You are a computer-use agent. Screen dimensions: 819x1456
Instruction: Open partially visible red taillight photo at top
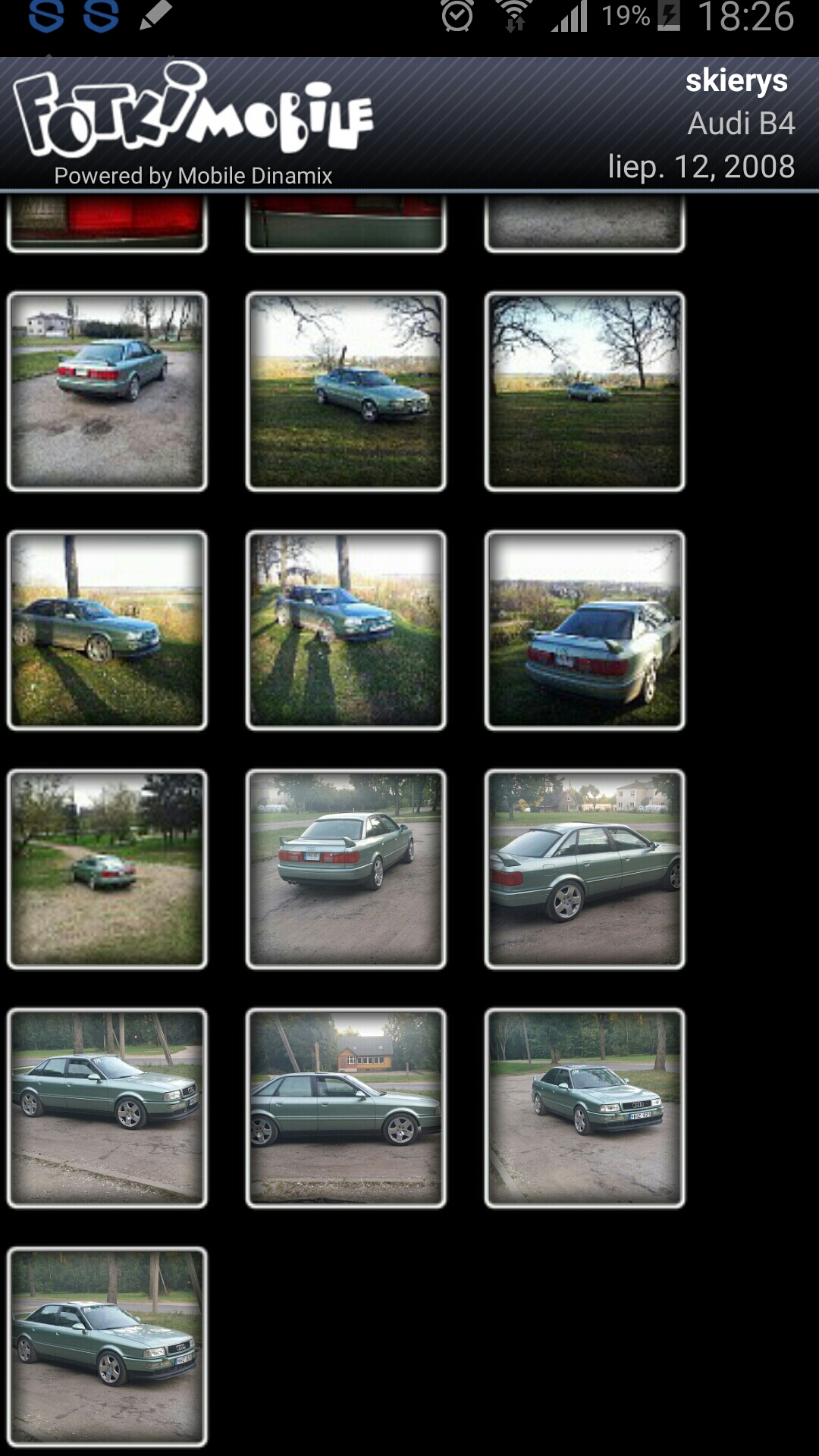point(107,221)
